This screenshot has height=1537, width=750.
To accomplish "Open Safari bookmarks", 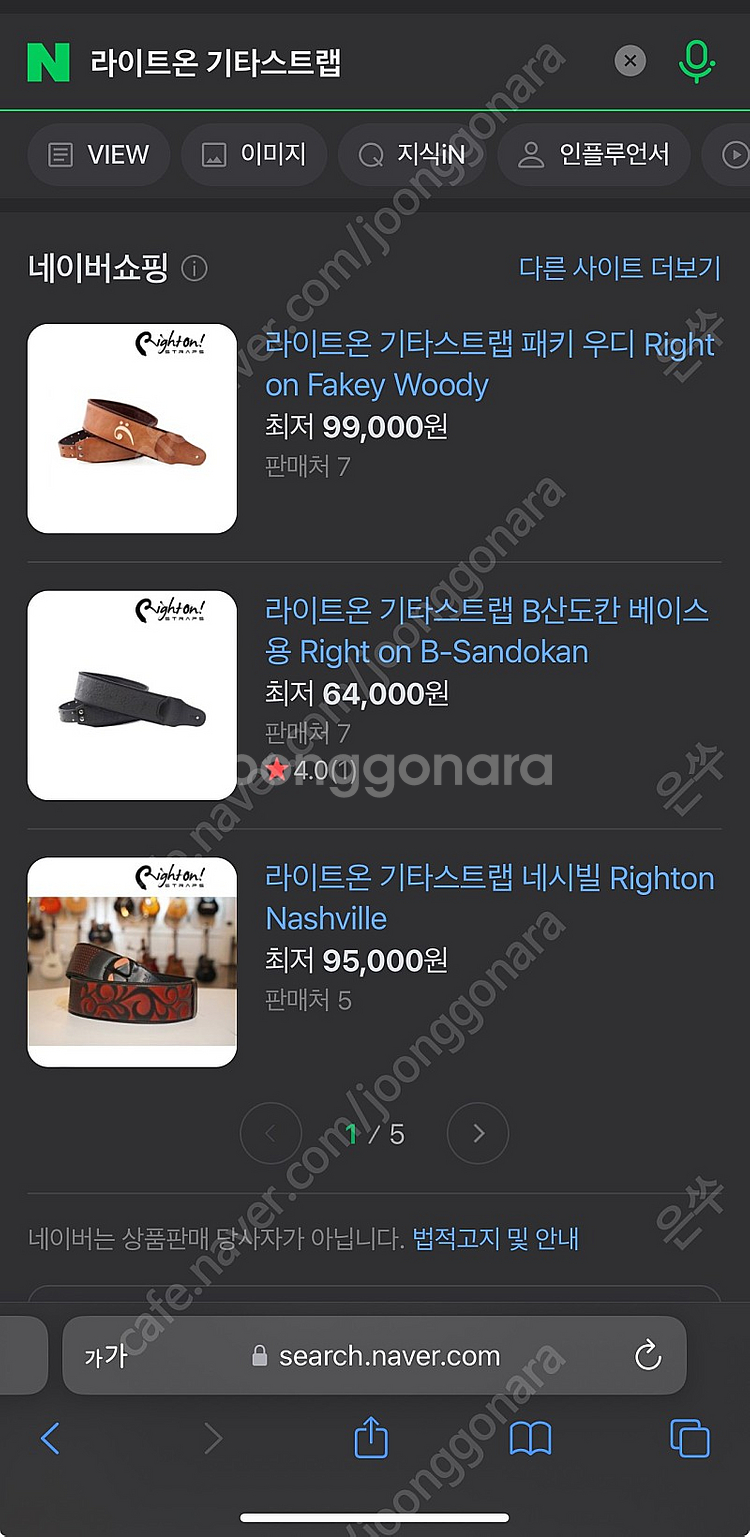I will pos(530,1439).
